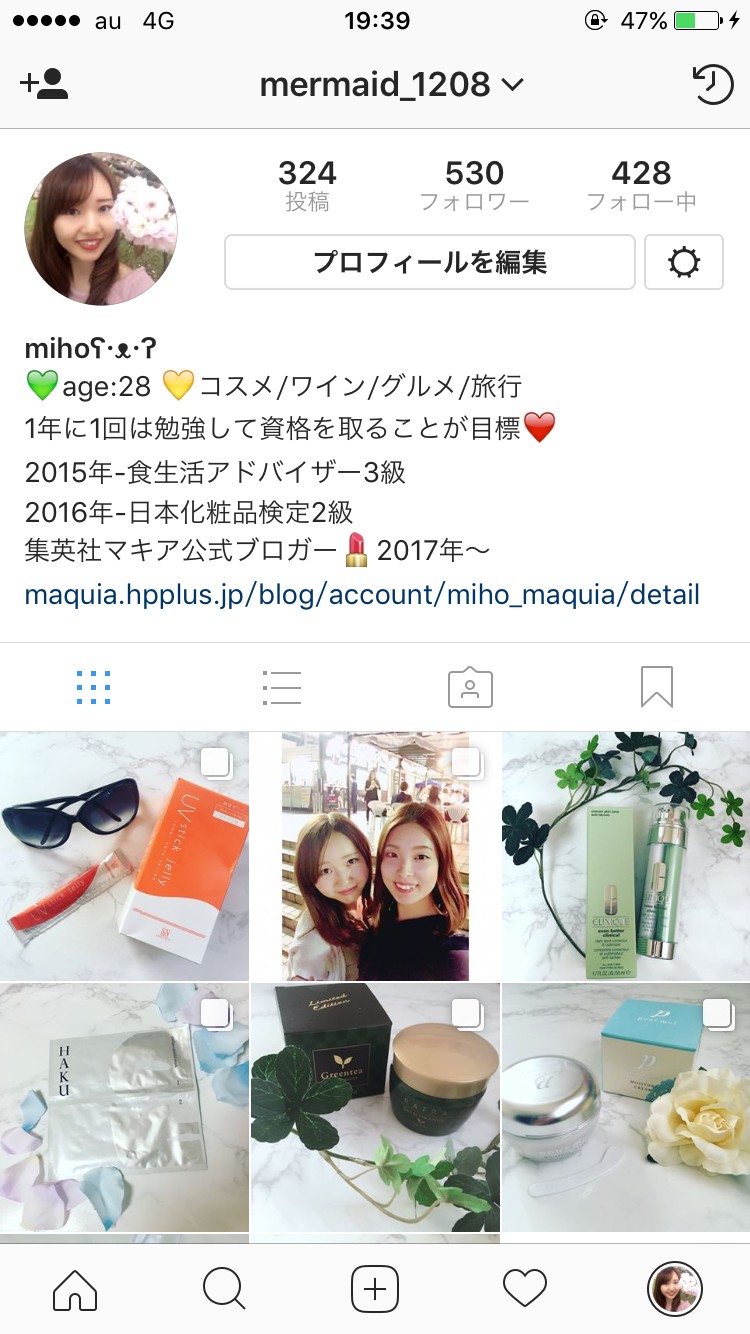Open the HAKU mask post
Viewport: 750px width, 1334px height.
pyautogui.click(x=124, y=1107)
